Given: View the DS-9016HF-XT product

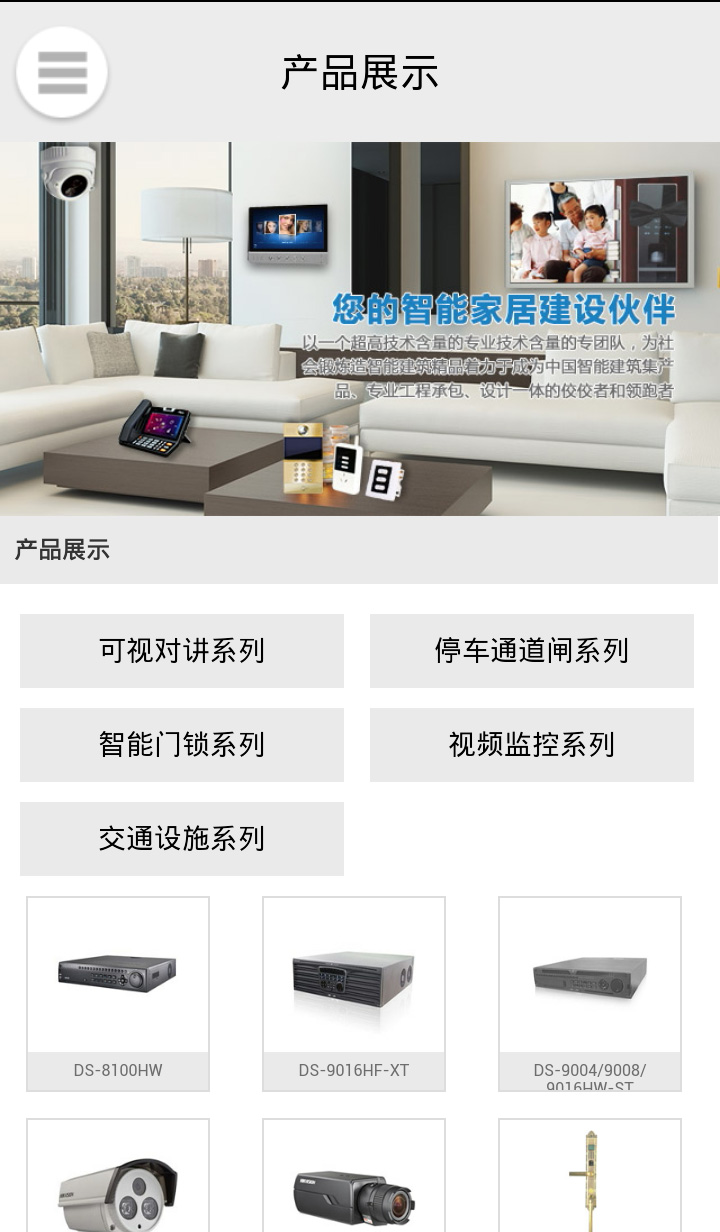Looking at the screenshot, I should click(x=354, y=994).
